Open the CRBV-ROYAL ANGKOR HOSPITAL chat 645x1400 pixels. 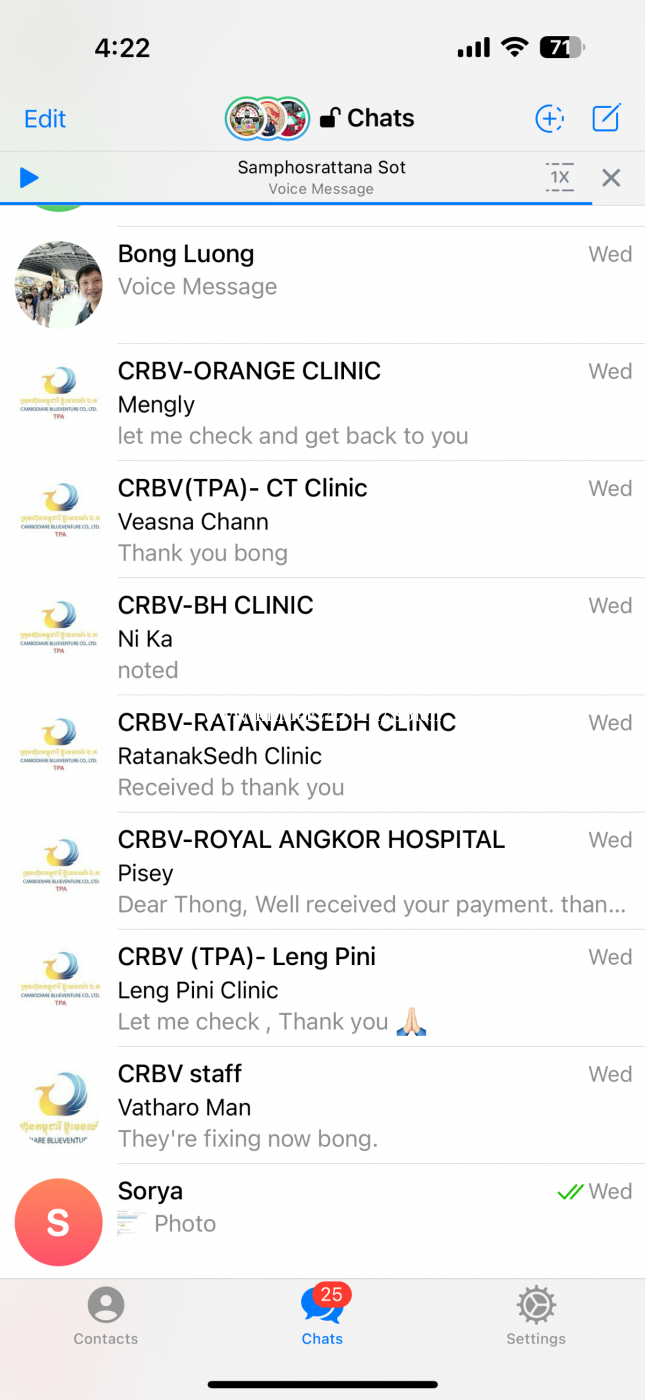(322, 870)
